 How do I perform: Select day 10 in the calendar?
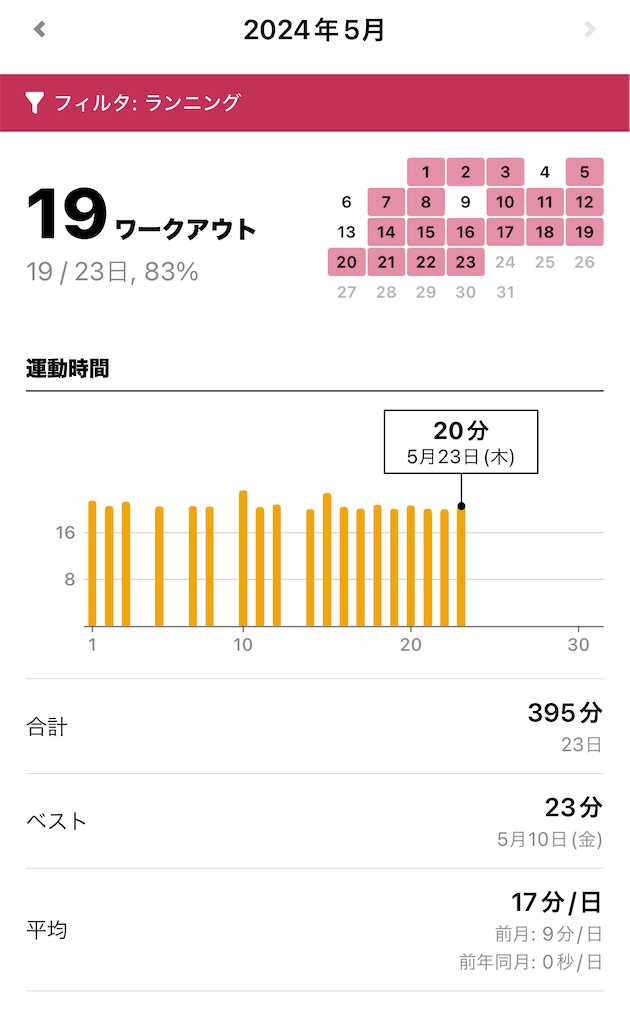coord(505,202)
